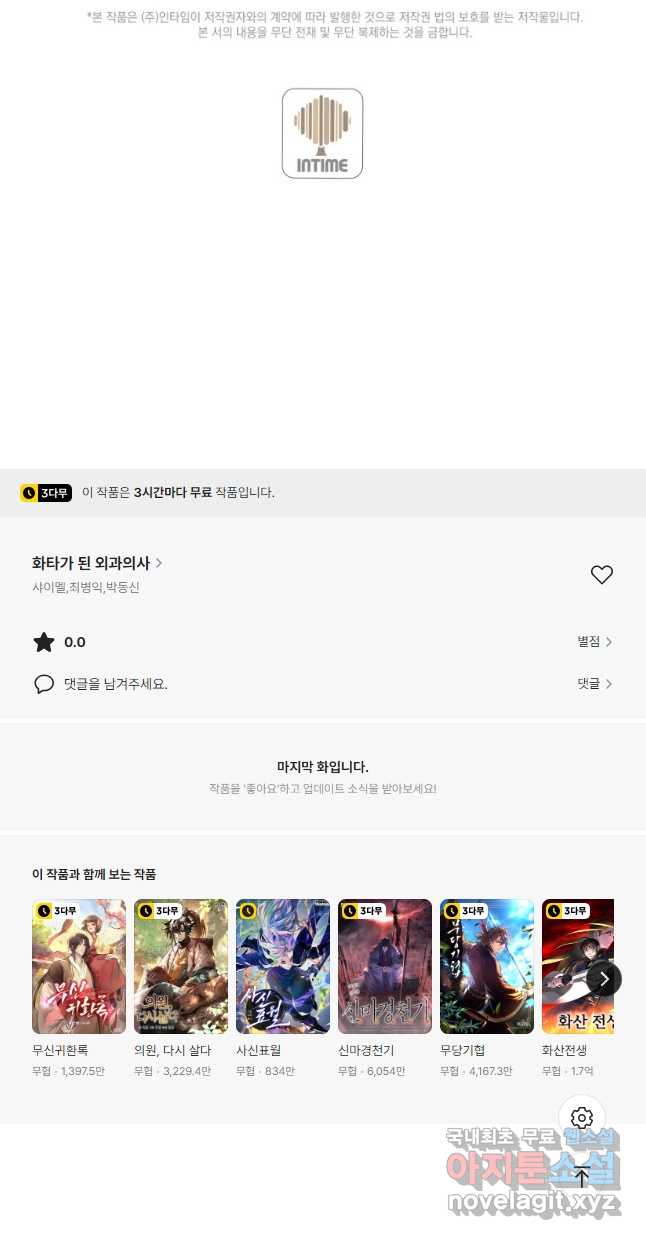Like this work with the heart icon
Screen dimensions: 646x1240
601,575
